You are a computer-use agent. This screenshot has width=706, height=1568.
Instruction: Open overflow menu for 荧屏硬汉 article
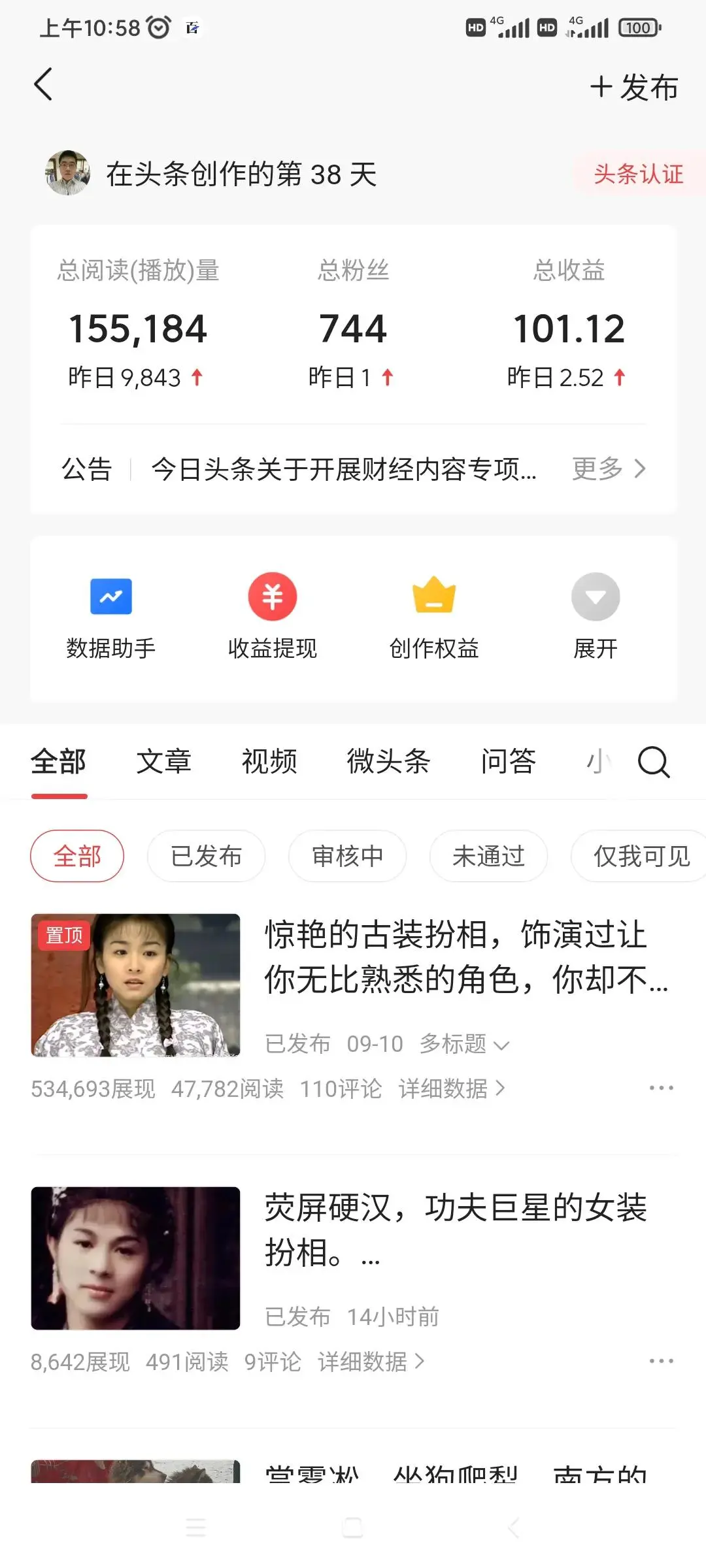(661, 1362)
